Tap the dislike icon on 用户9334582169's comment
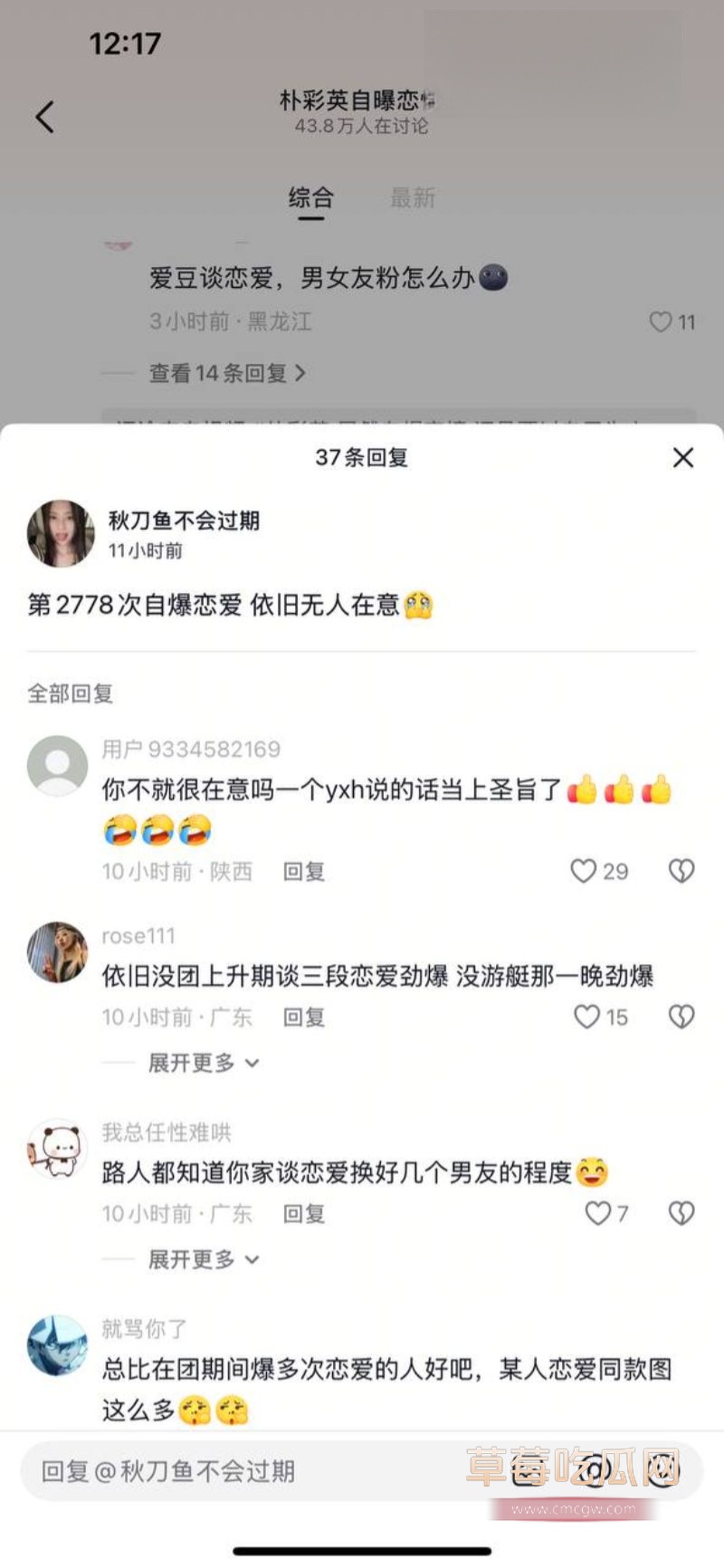The image size is (724, 1568). point(680,871)
